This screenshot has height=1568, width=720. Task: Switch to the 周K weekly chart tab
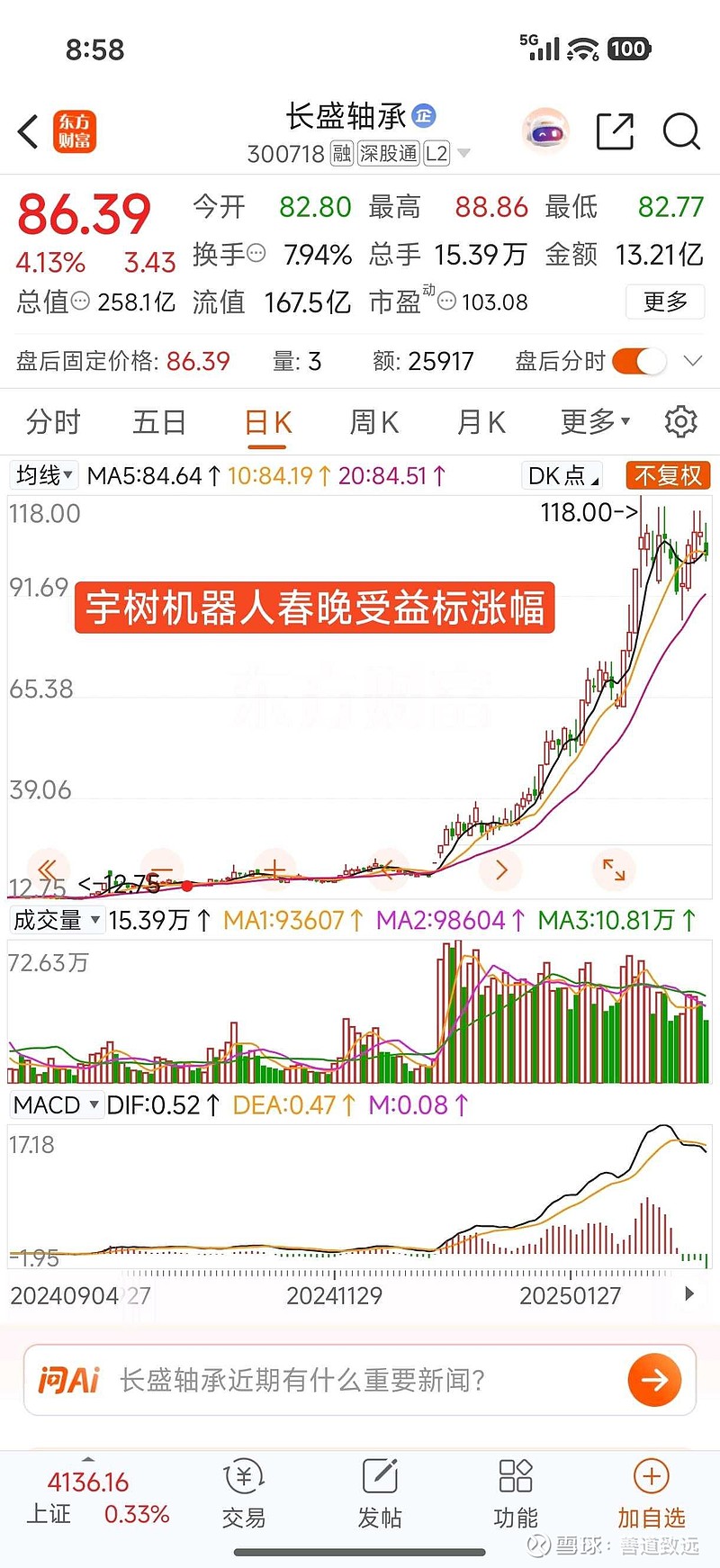click(x=373, y=421)
